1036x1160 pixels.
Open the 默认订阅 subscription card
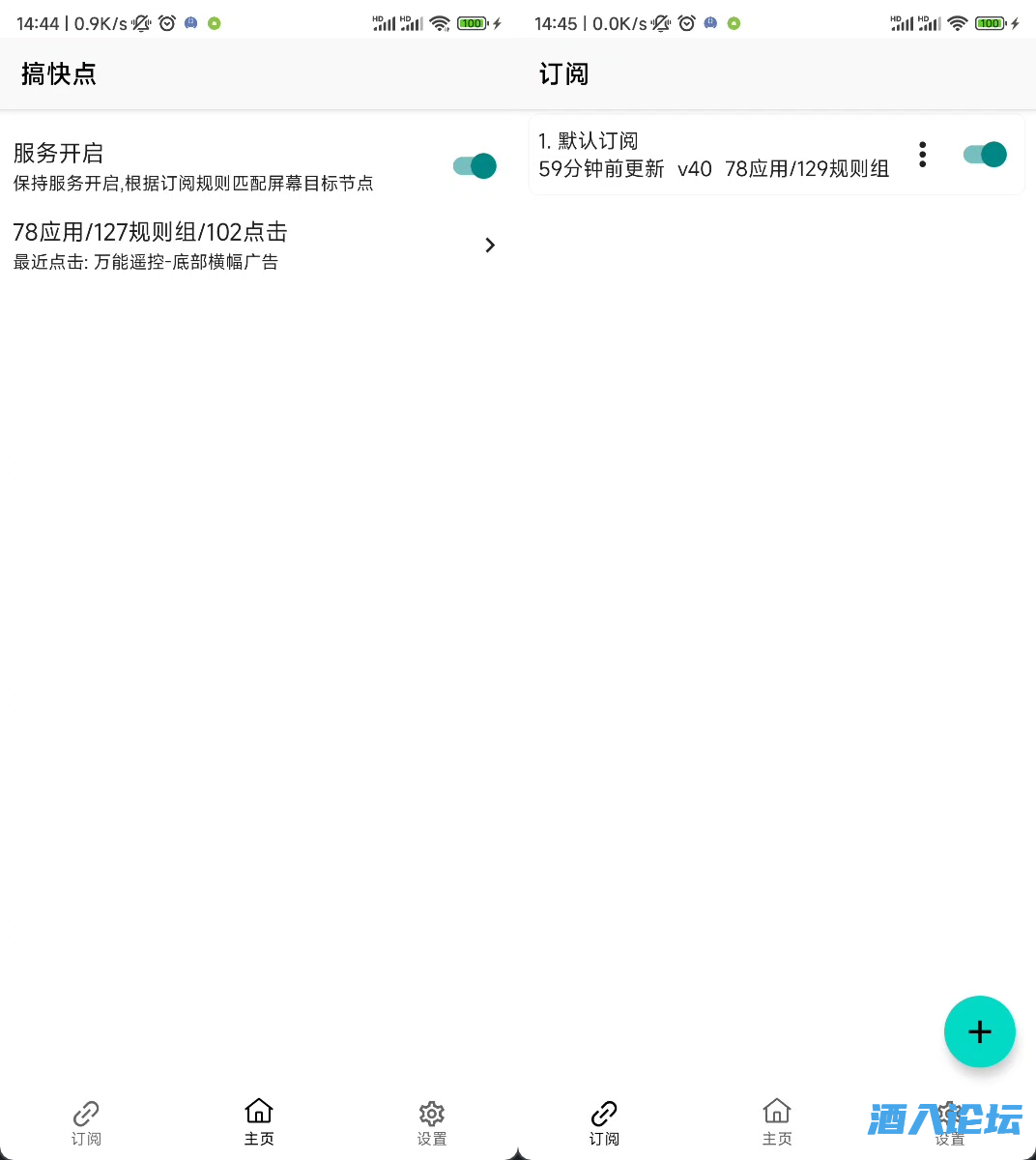pyautogui.click(x=713, y=155)
